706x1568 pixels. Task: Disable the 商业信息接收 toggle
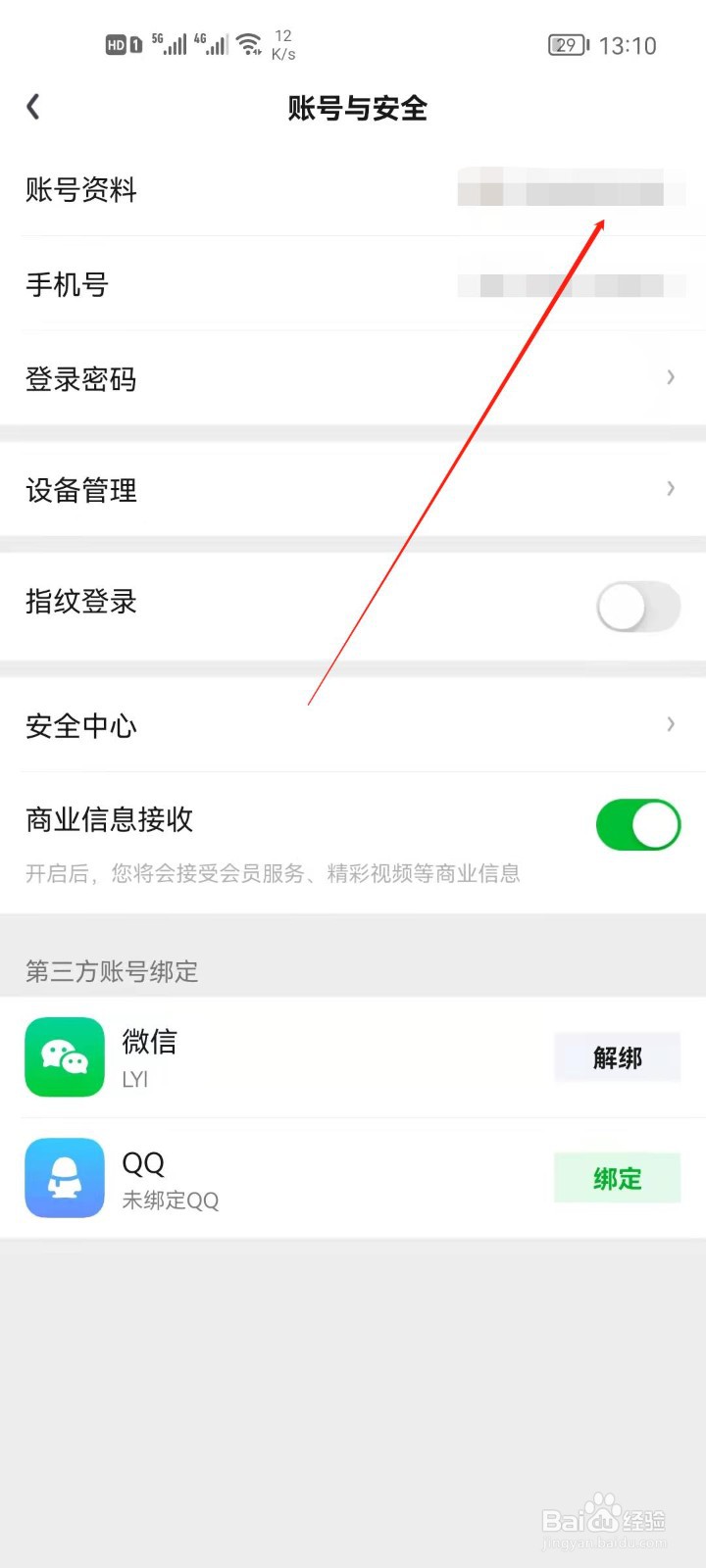[638, 825]
